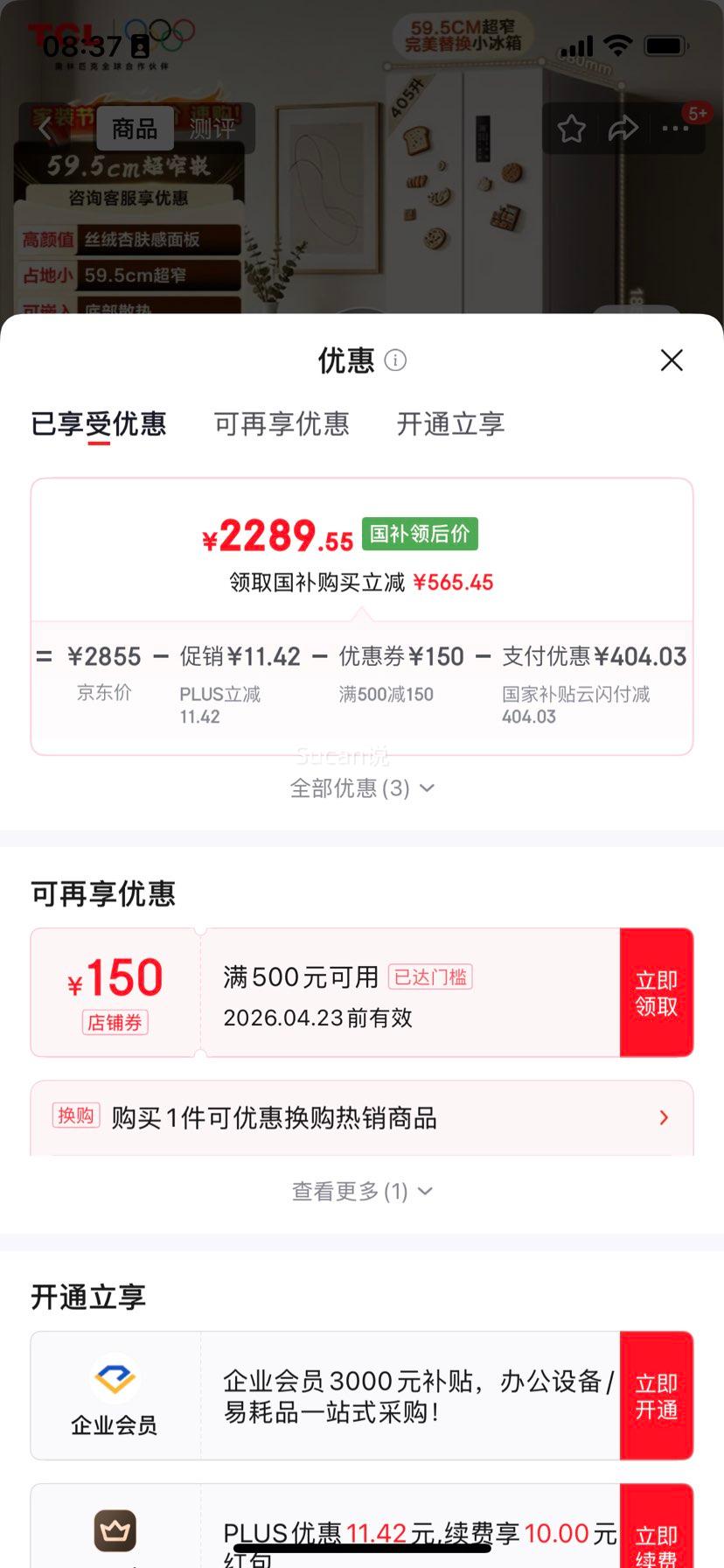Tap the back arrow at top left

[45, 128]
